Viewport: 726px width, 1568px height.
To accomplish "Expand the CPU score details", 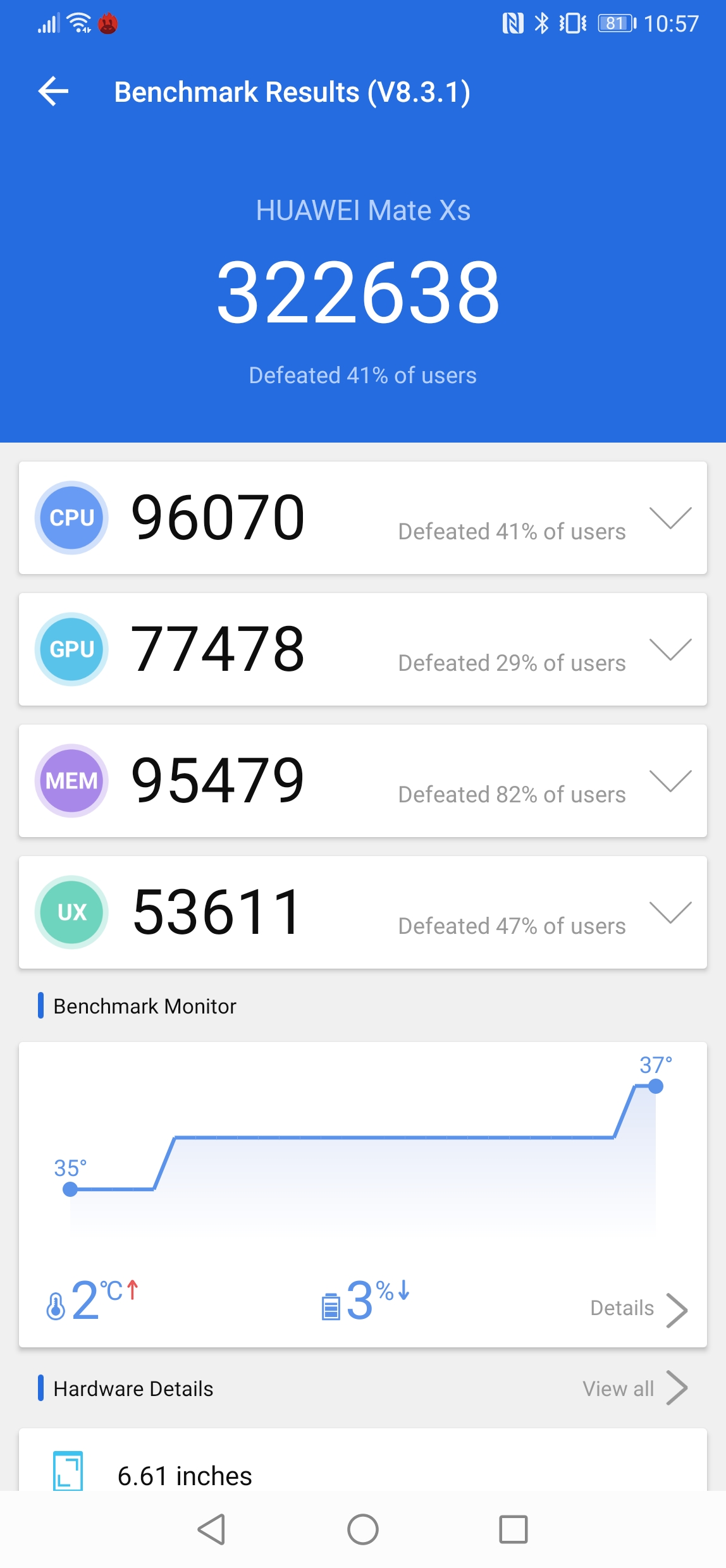I will click(x=670, y=518).
